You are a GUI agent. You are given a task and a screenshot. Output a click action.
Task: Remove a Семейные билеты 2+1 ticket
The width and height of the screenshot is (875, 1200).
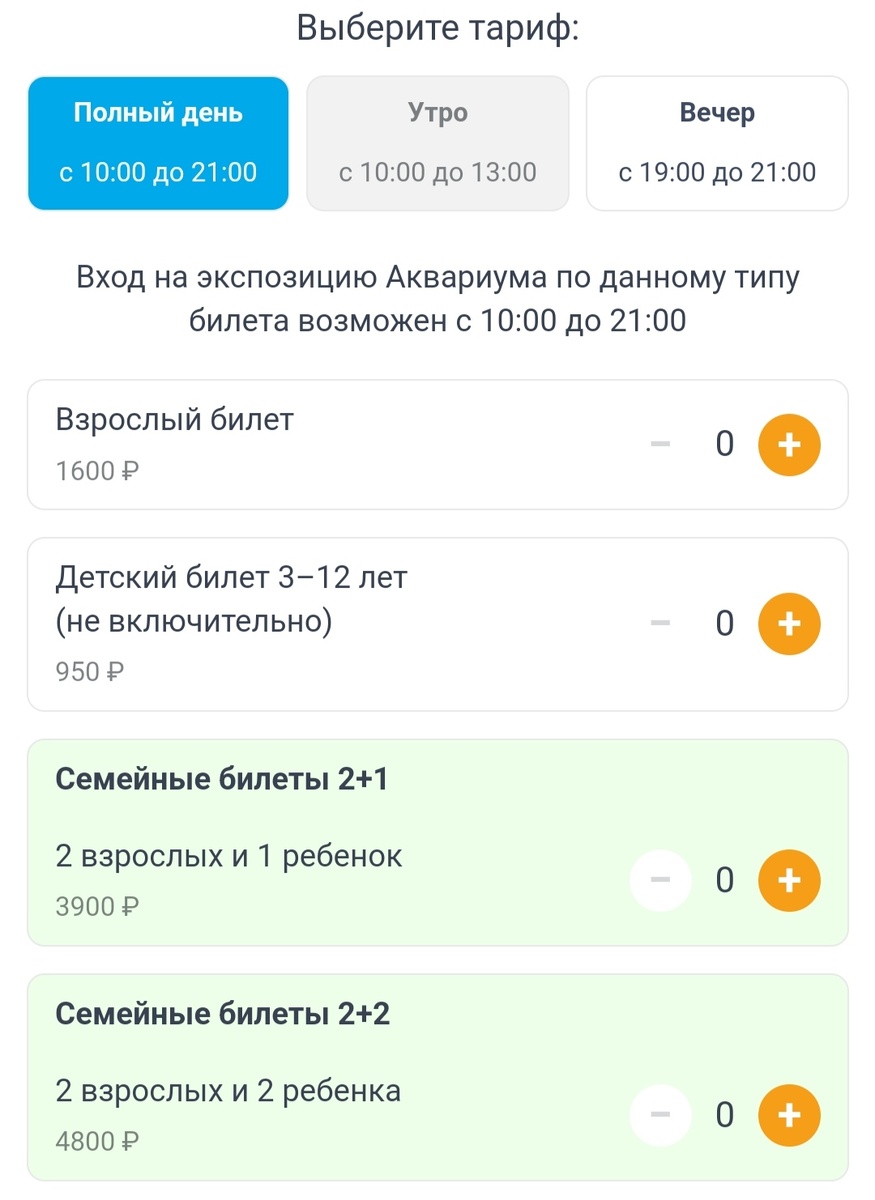coord(660,880)
